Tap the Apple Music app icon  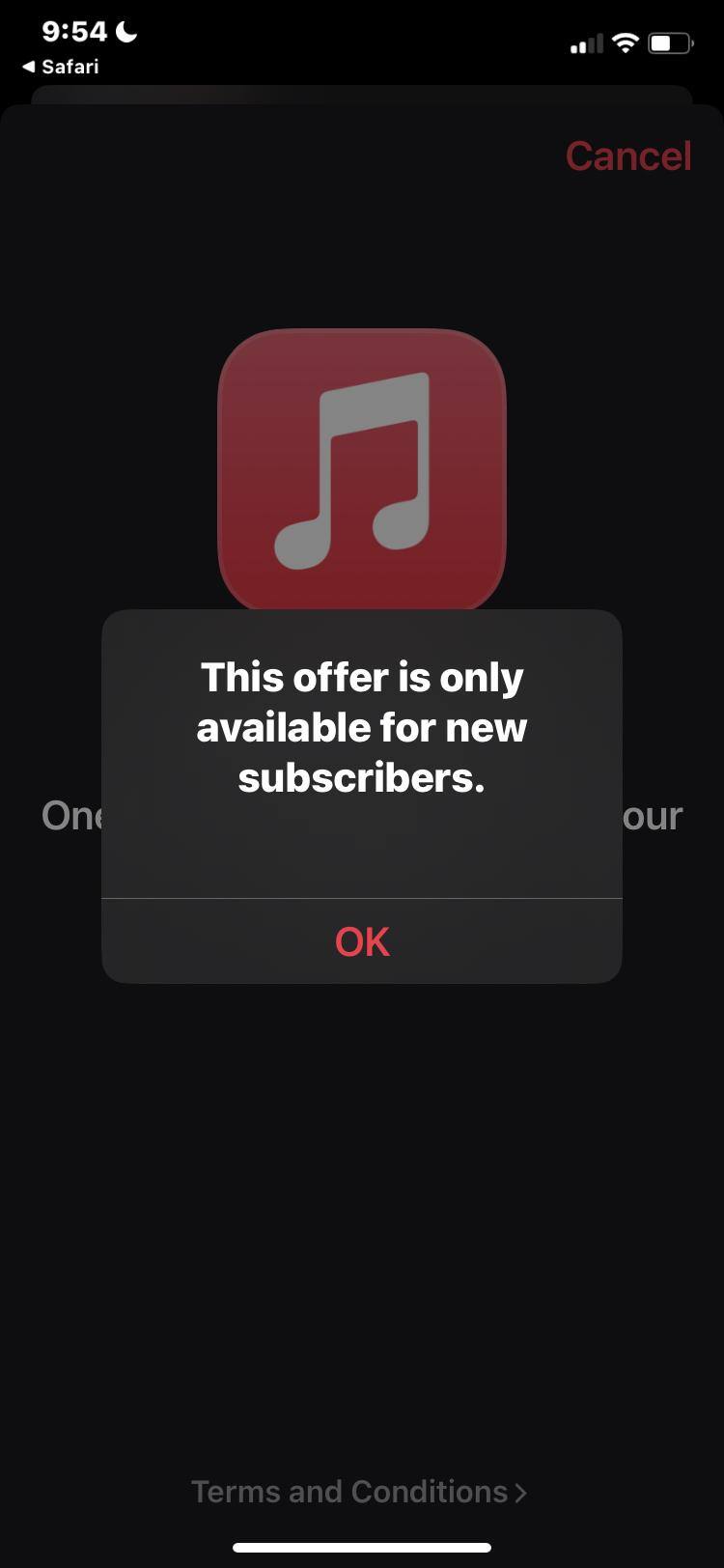coord(361,468)
